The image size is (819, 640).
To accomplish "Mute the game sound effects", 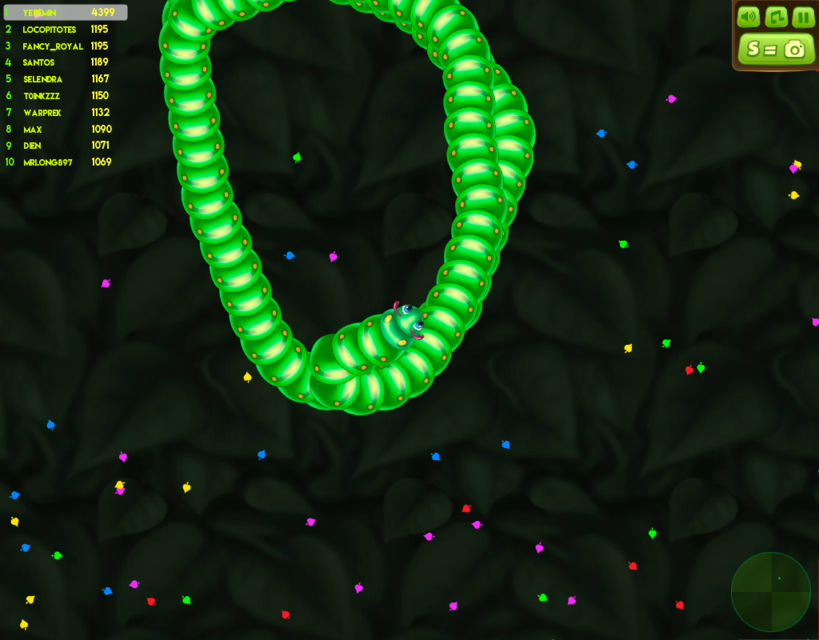I will tap(748, 17).
